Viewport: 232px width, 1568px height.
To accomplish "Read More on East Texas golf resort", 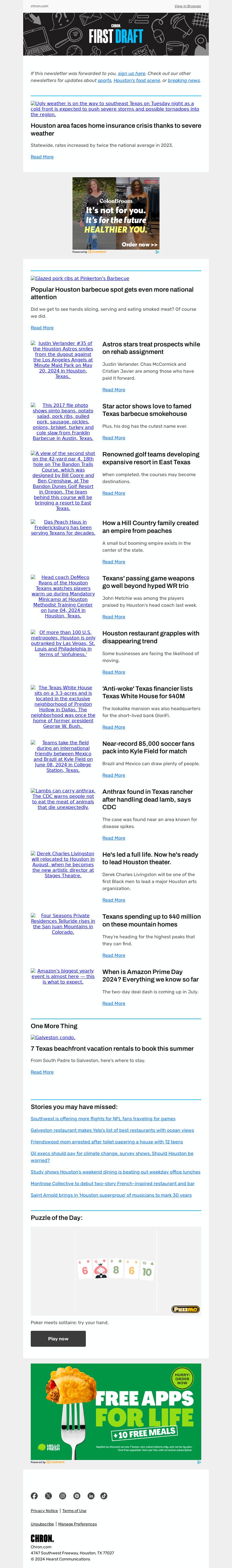I will tap(113, 493).
